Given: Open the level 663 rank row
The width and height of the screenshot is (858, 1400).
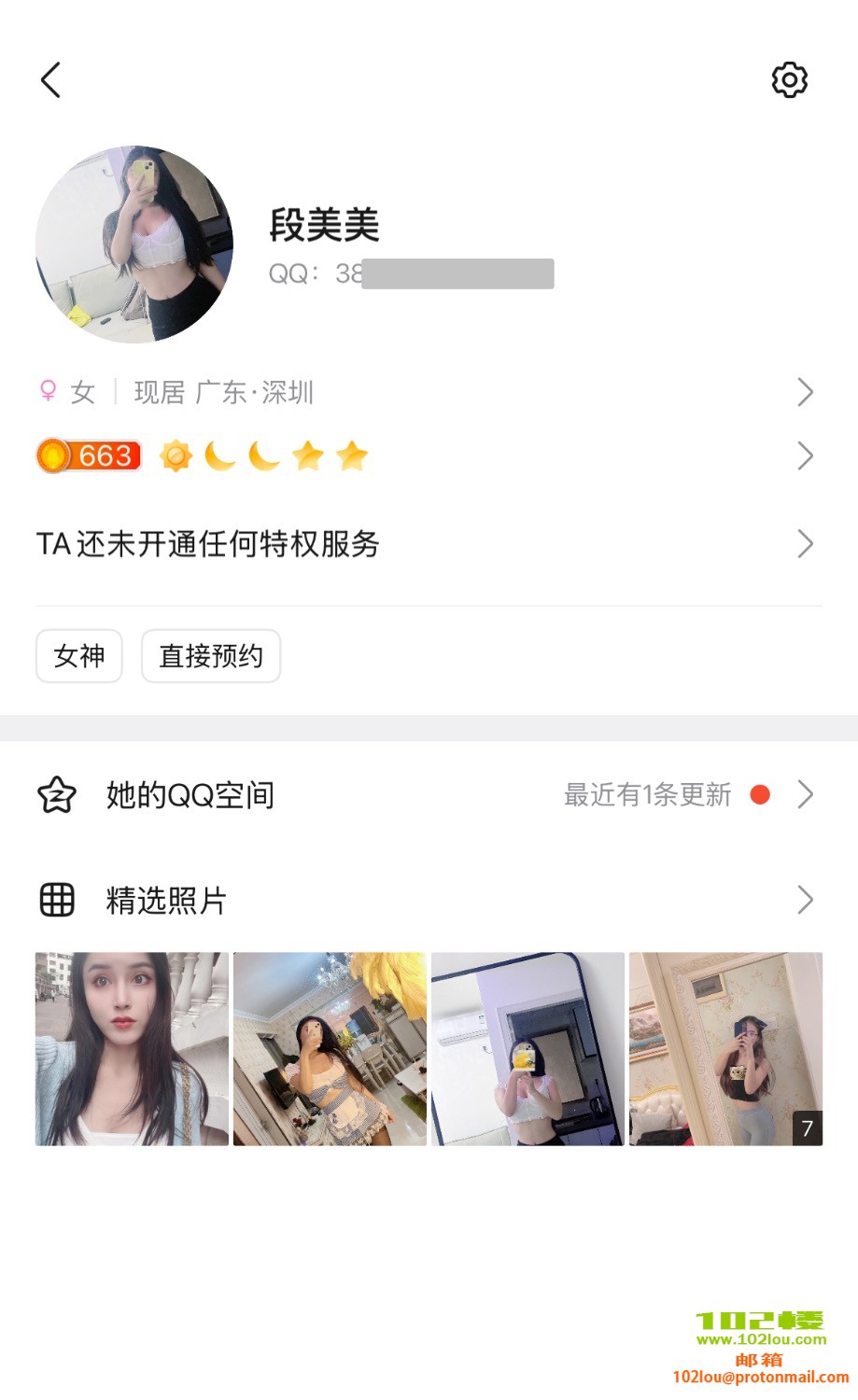Looking at the screenshot, I should tap(429, 456).
